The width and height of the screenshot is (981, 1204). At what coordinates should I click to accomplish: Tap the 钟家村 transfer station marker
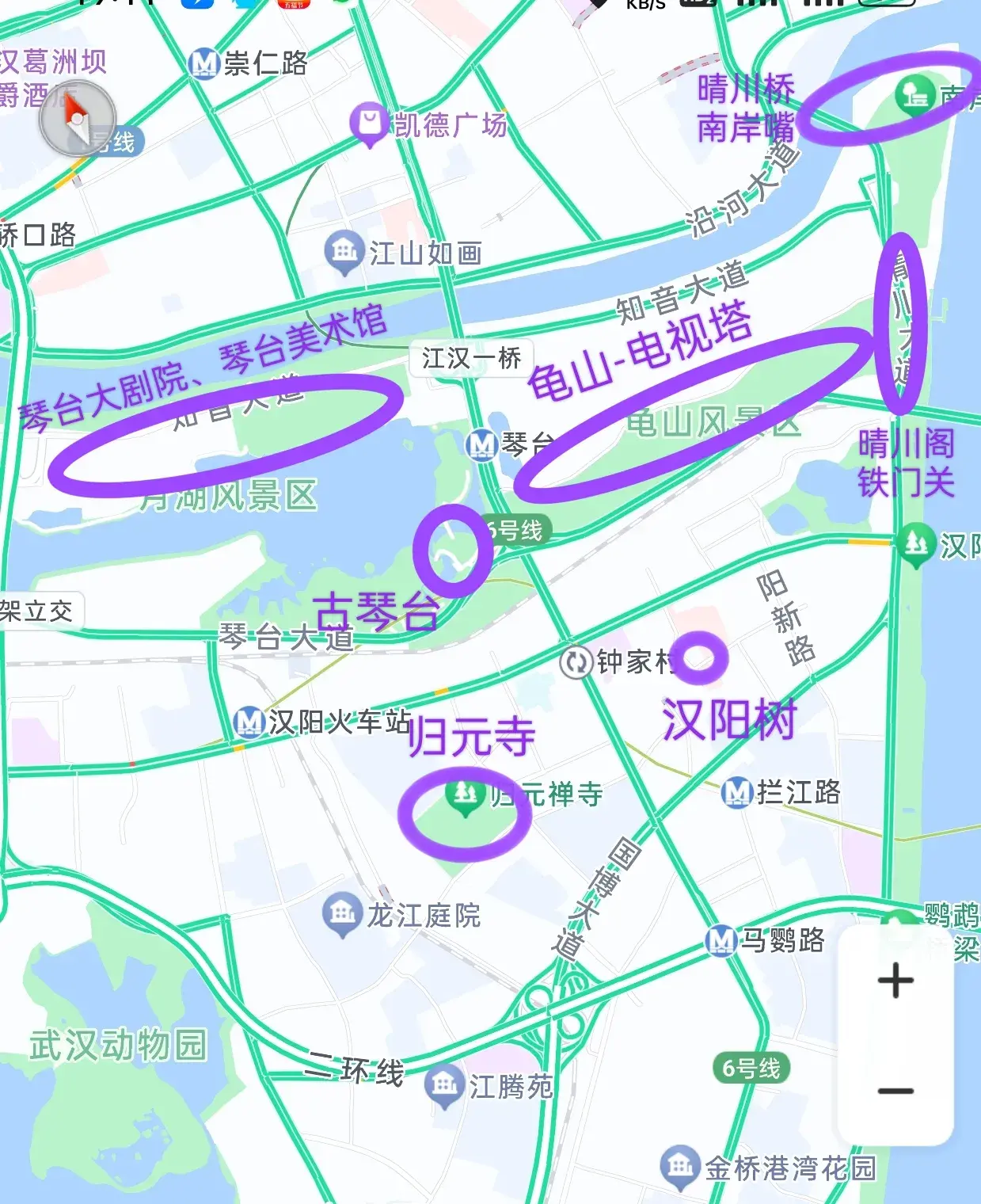click(576, 661)
